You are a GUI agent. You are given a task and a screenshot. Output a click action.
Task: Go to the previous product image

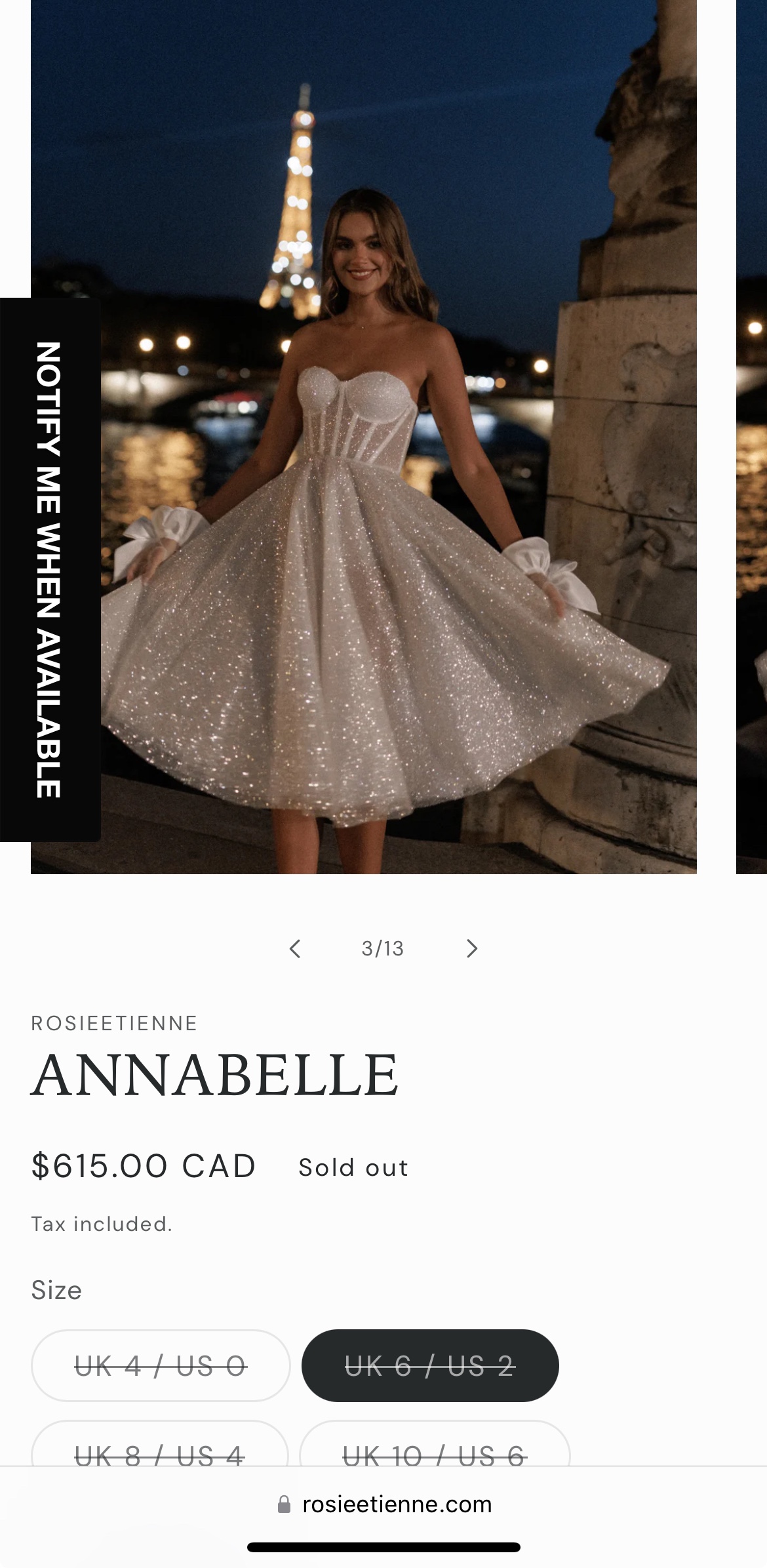tap(295, 948)
